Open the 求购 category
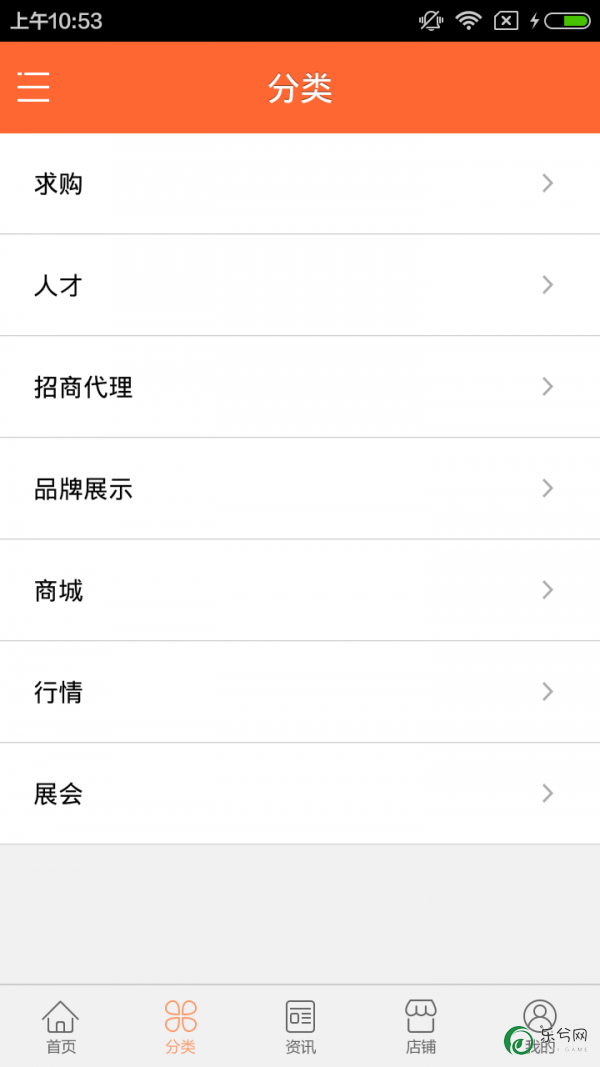 click(x=300, y=184)
